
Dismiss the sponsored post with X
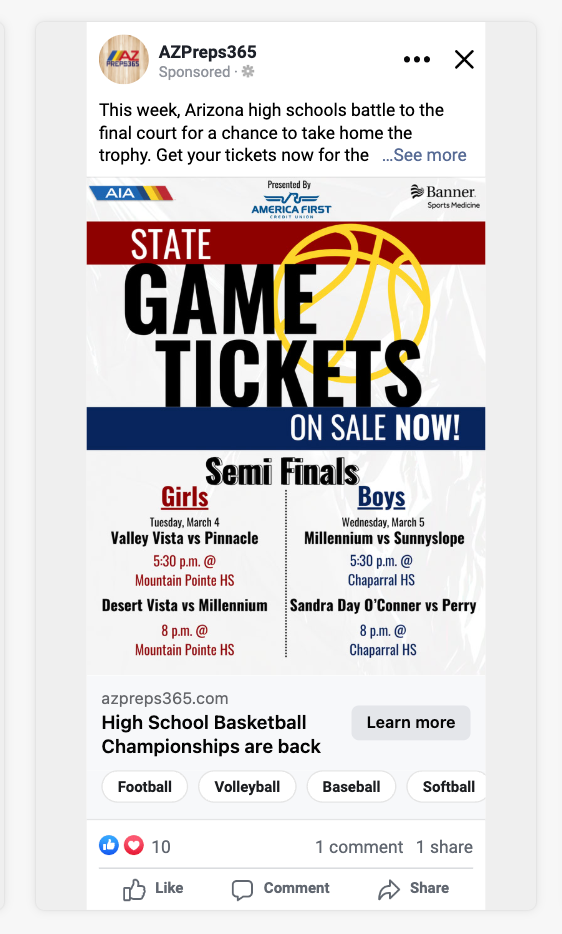[x=464, y=60]
